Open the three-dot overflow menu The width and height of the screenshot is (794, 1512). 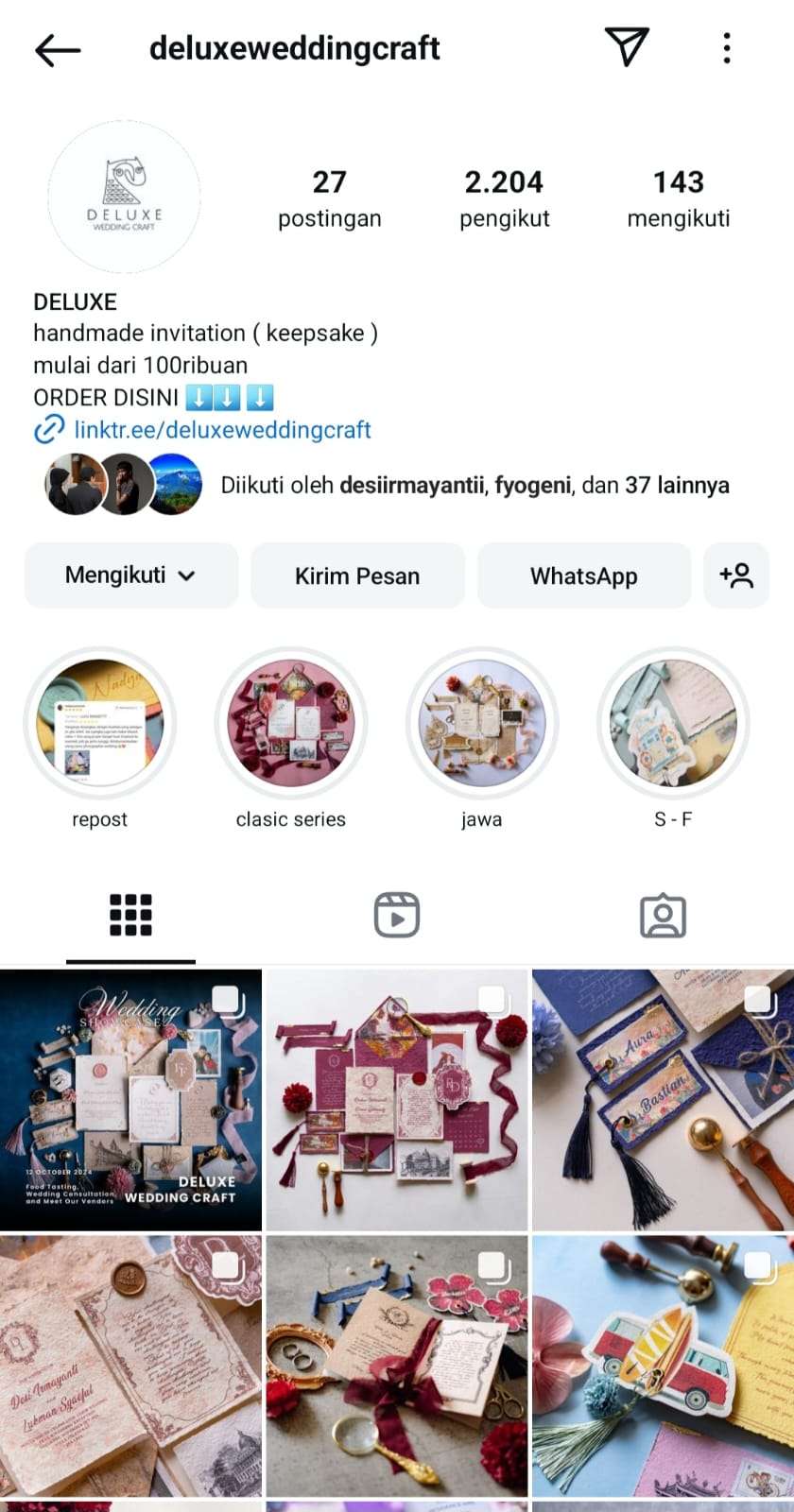point(726,48)
